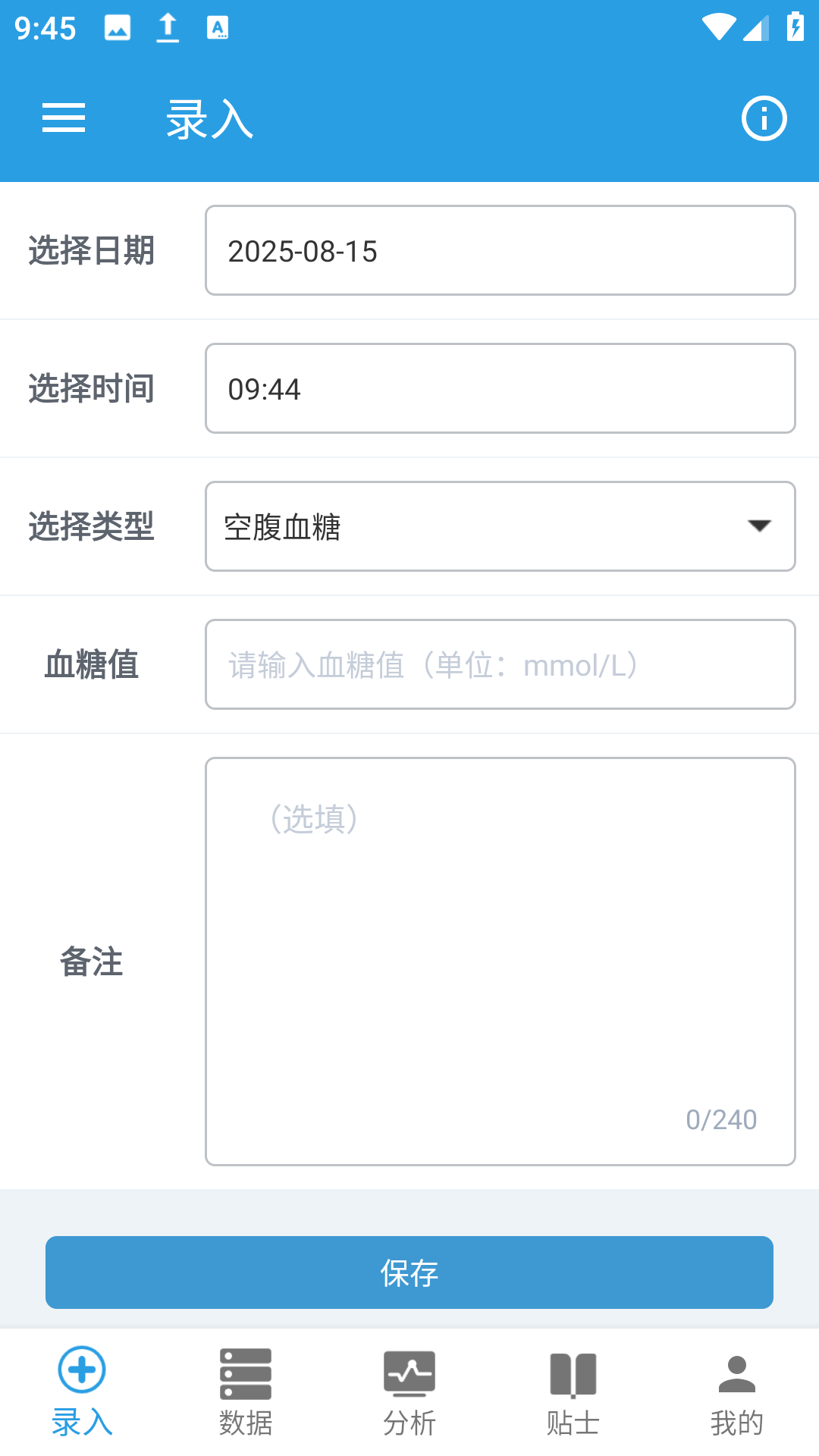
Task: Open the date picker showing 2025-08-15
Action: coord(500,250)
